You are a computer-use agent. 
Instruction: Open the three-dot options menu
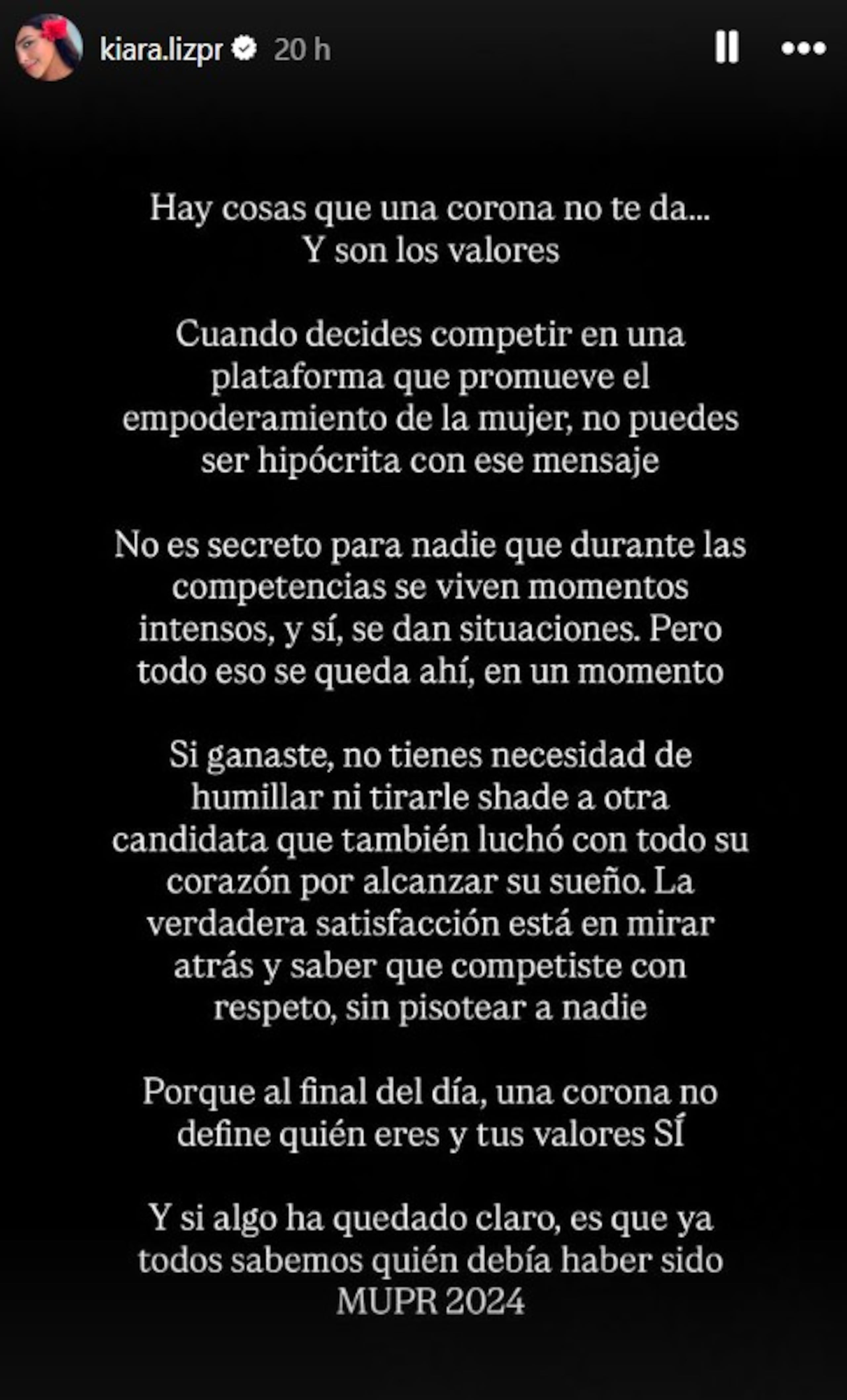pyautogui.click(x=803, y=49)
